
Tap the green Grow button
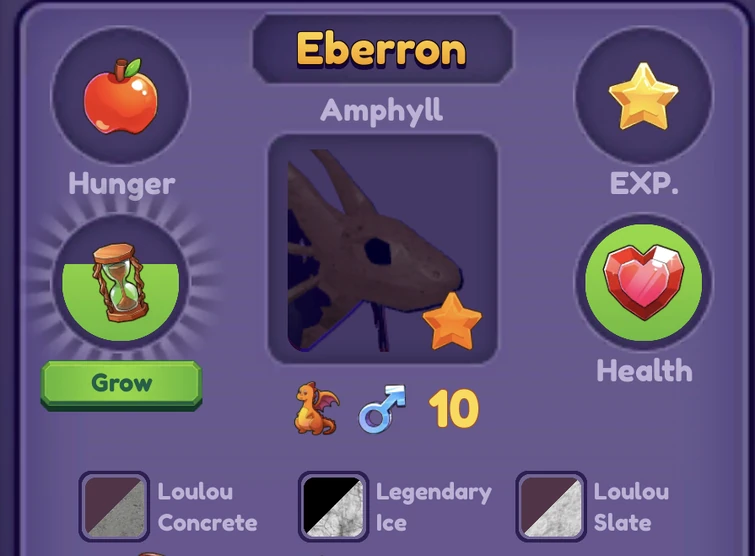pyautogui.click(x=121, y=383)
